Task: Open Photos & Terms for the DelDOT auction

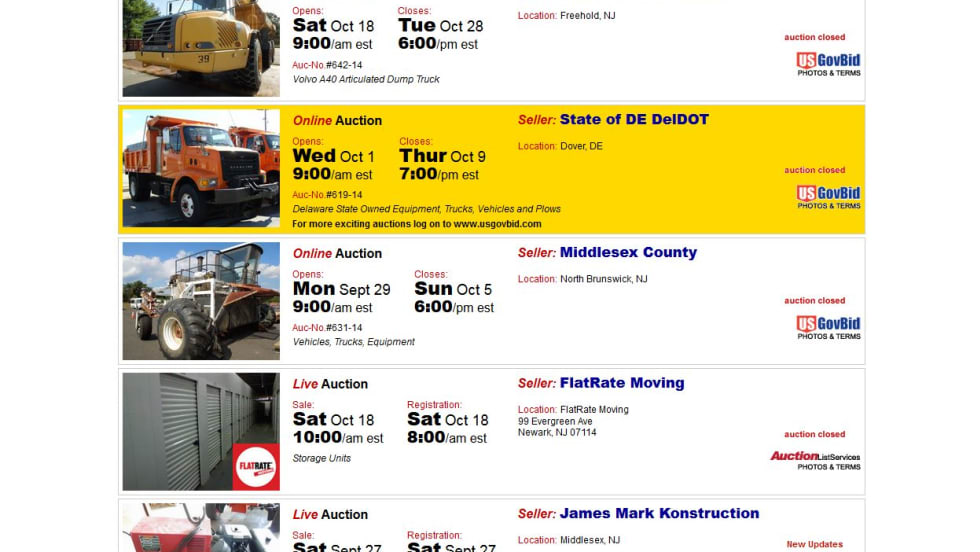Action: [x=828, y=198]
